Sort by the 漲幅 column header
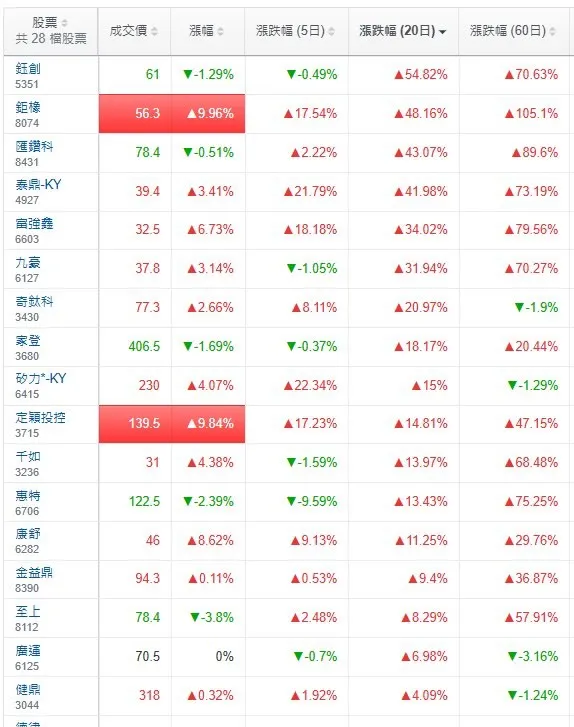This screenshot has height=727, width=574. (207, 31)
